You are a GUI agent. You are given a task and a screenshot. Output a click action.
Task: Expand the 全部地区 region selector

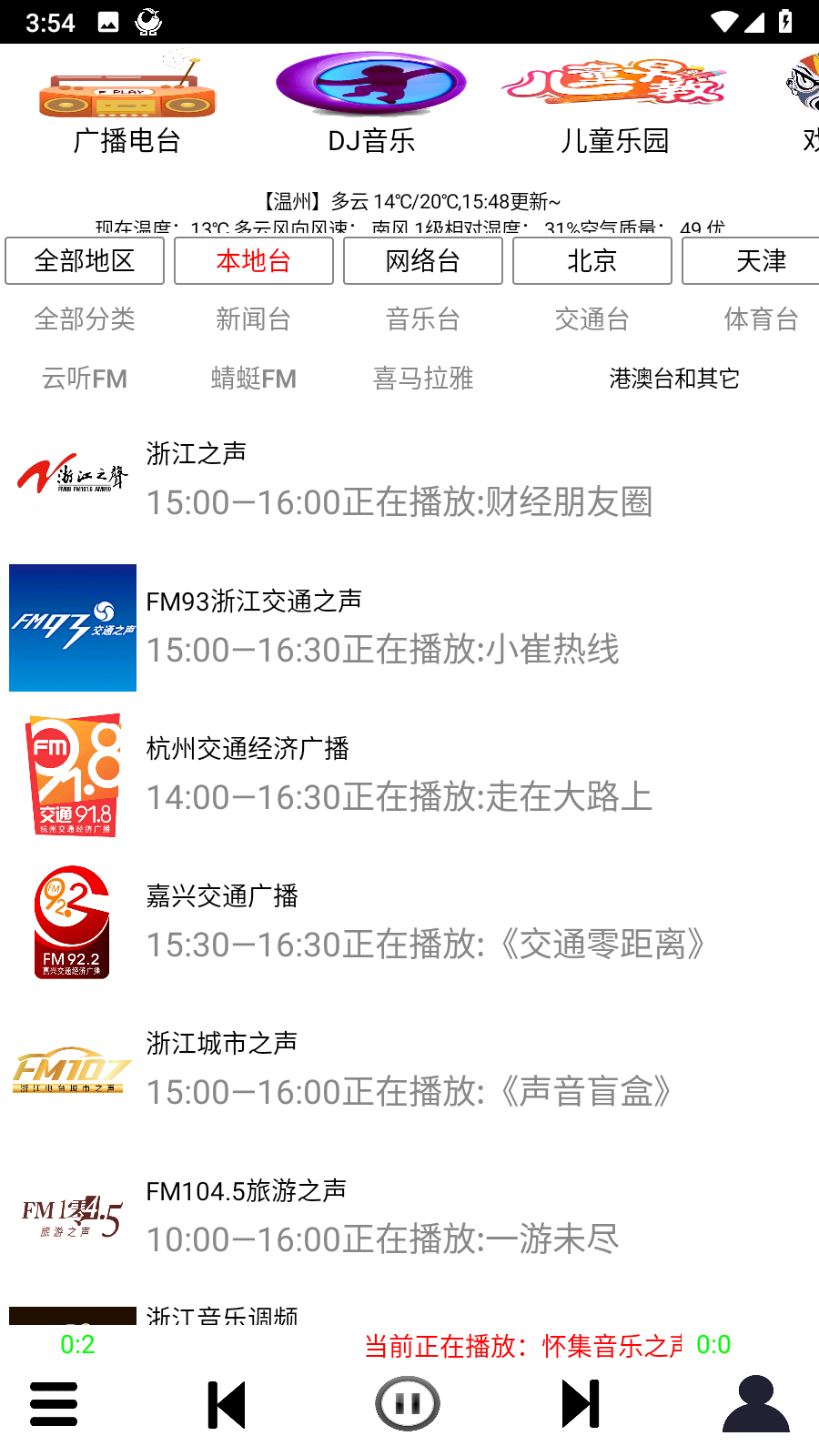click(x=85, y=261)
